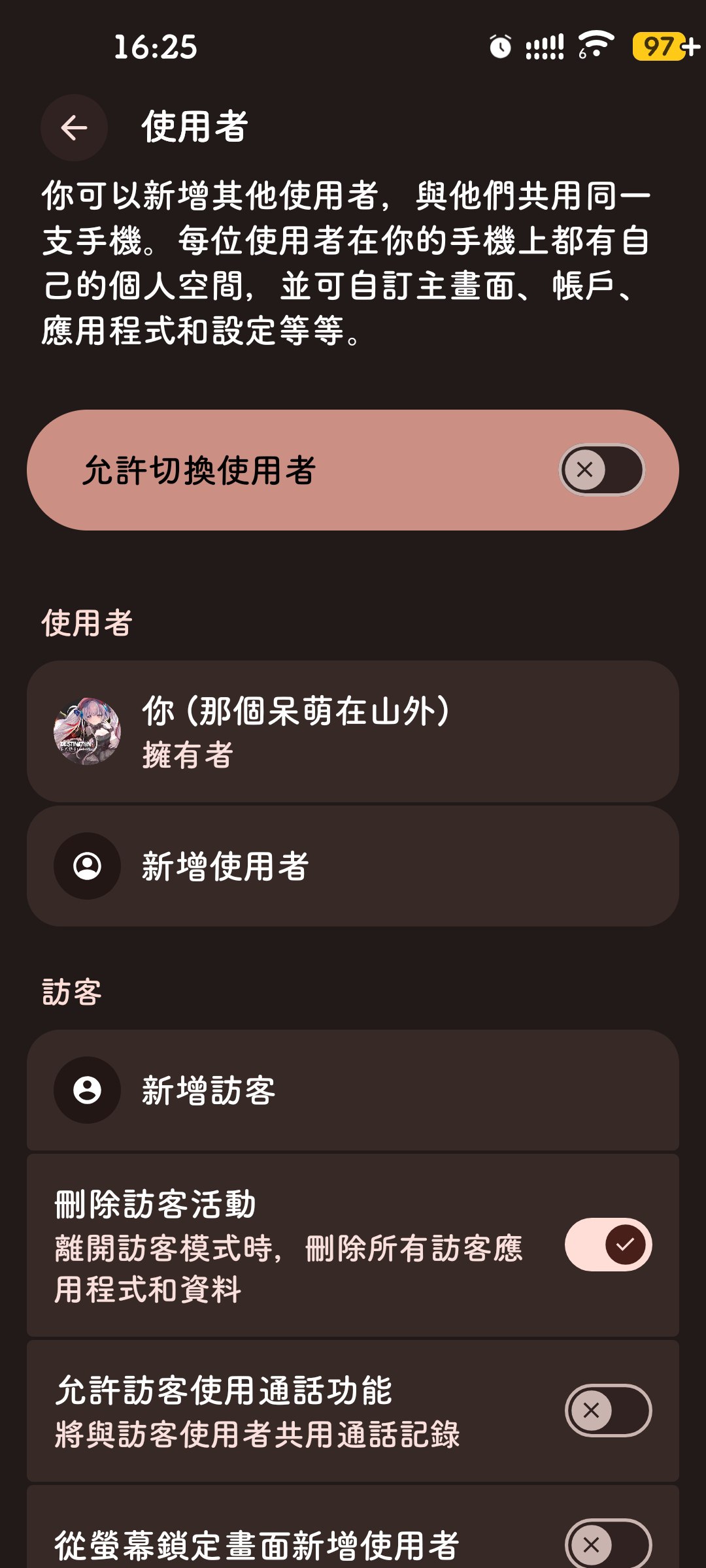Viewport: 706px width, 1568px height.
Task: Toggle 從螢幕鎖定畫面新增使用者 on
Action: point(608,1544)
